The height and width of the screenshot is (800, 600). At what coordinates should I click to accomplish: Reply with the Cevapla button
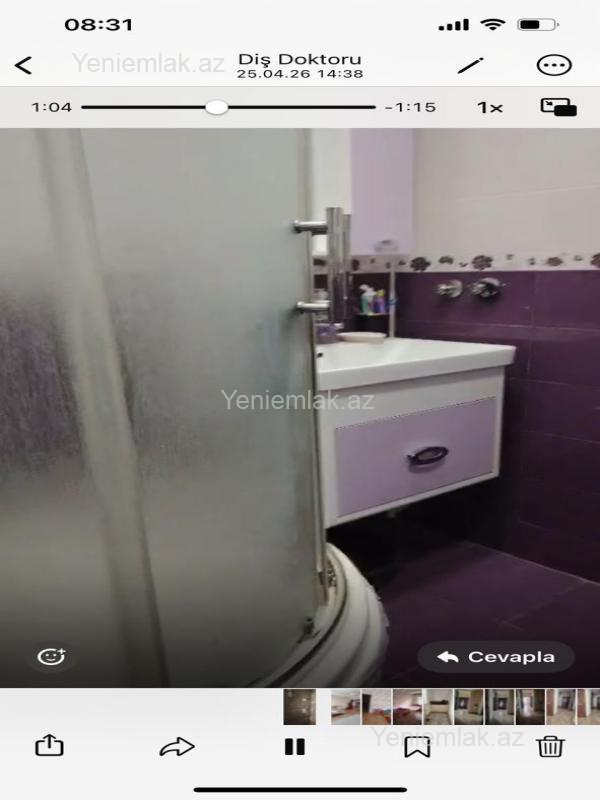click(496, 657)
